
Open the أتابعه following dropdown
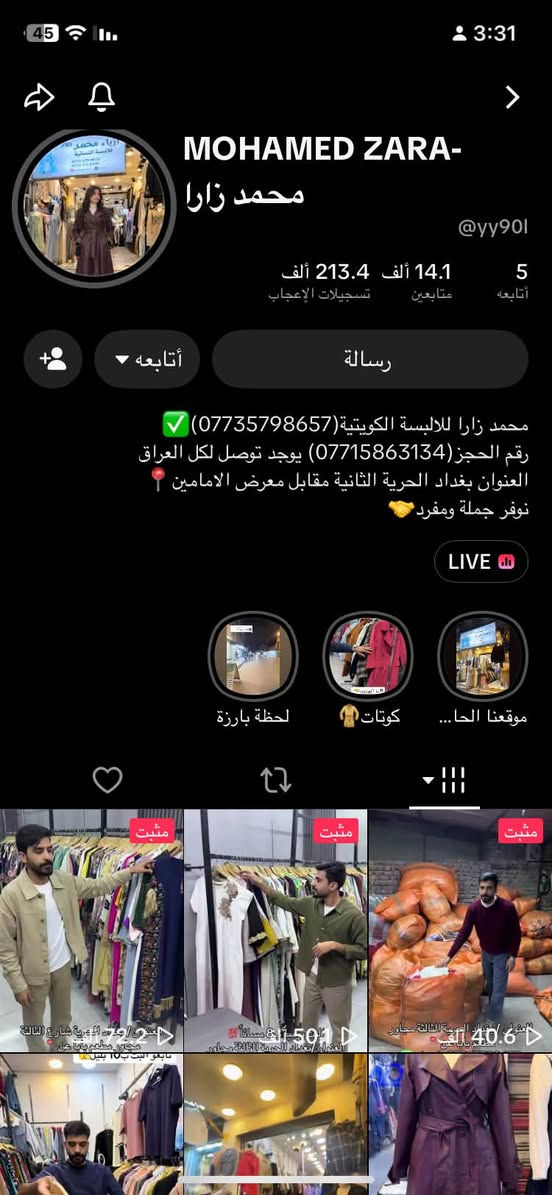click(147, 360)
